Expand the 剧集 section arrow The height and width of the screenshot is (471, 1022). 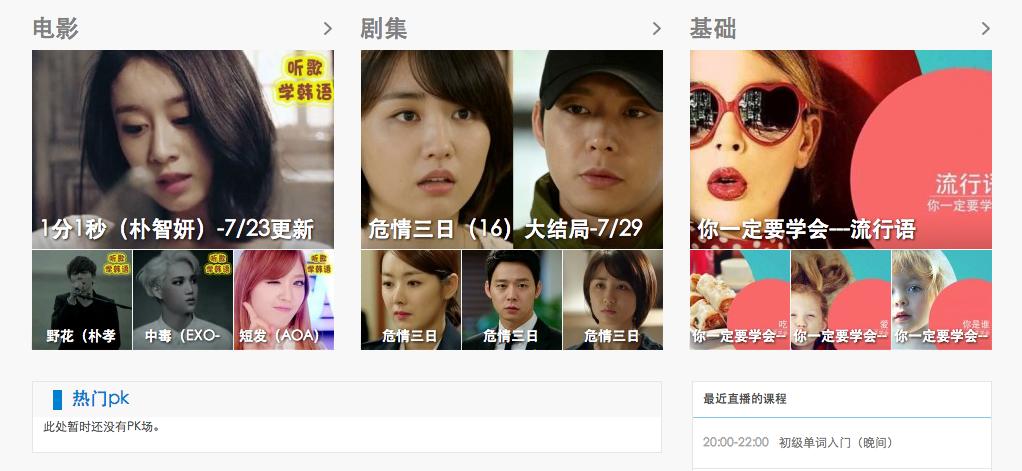656,29
